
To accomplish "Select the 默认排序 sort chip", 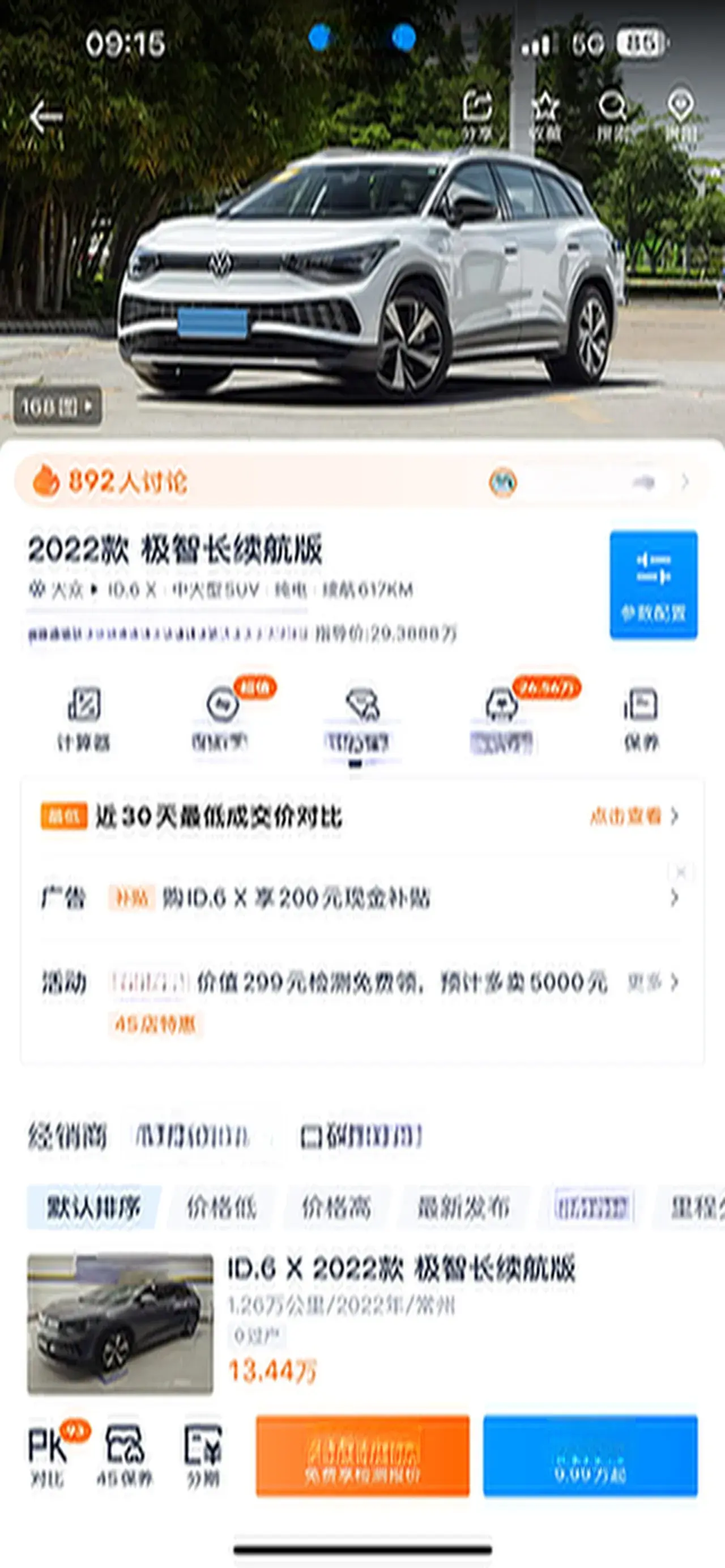I will (x=94, y=1206).
